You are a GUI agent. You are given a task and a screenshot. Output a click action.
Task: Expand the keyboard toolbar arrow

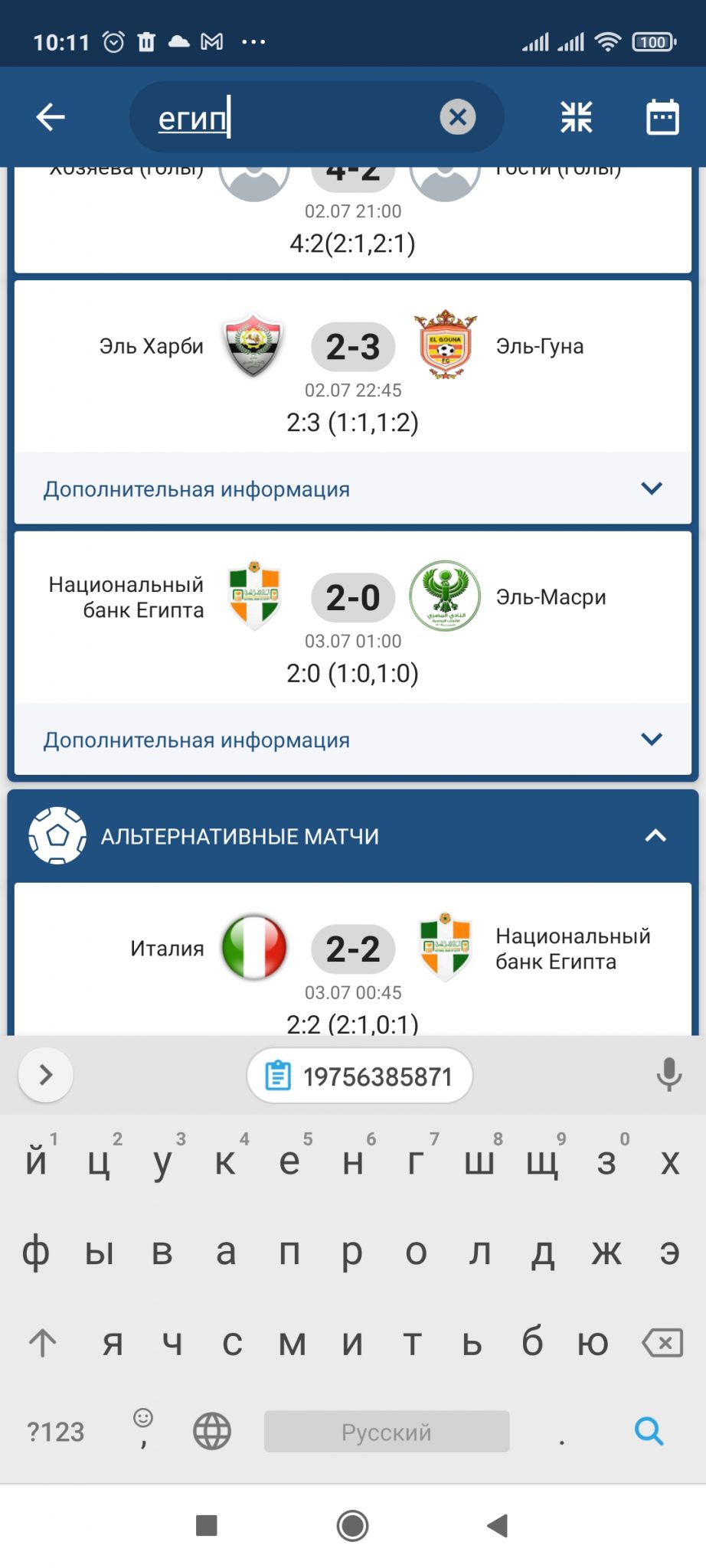click(x=46, y=1075)
